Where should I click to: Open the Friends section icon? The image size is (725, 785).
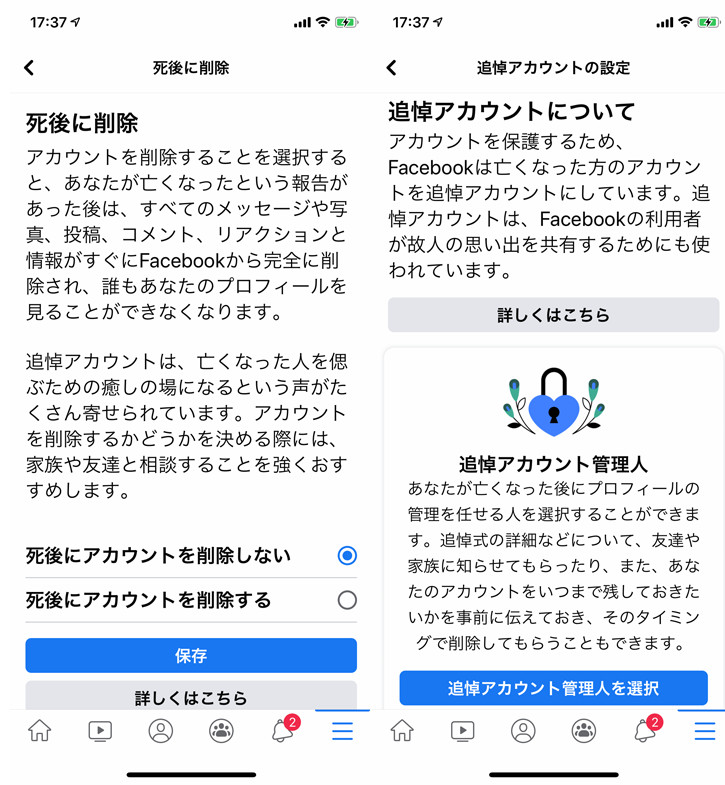point(221,731)
